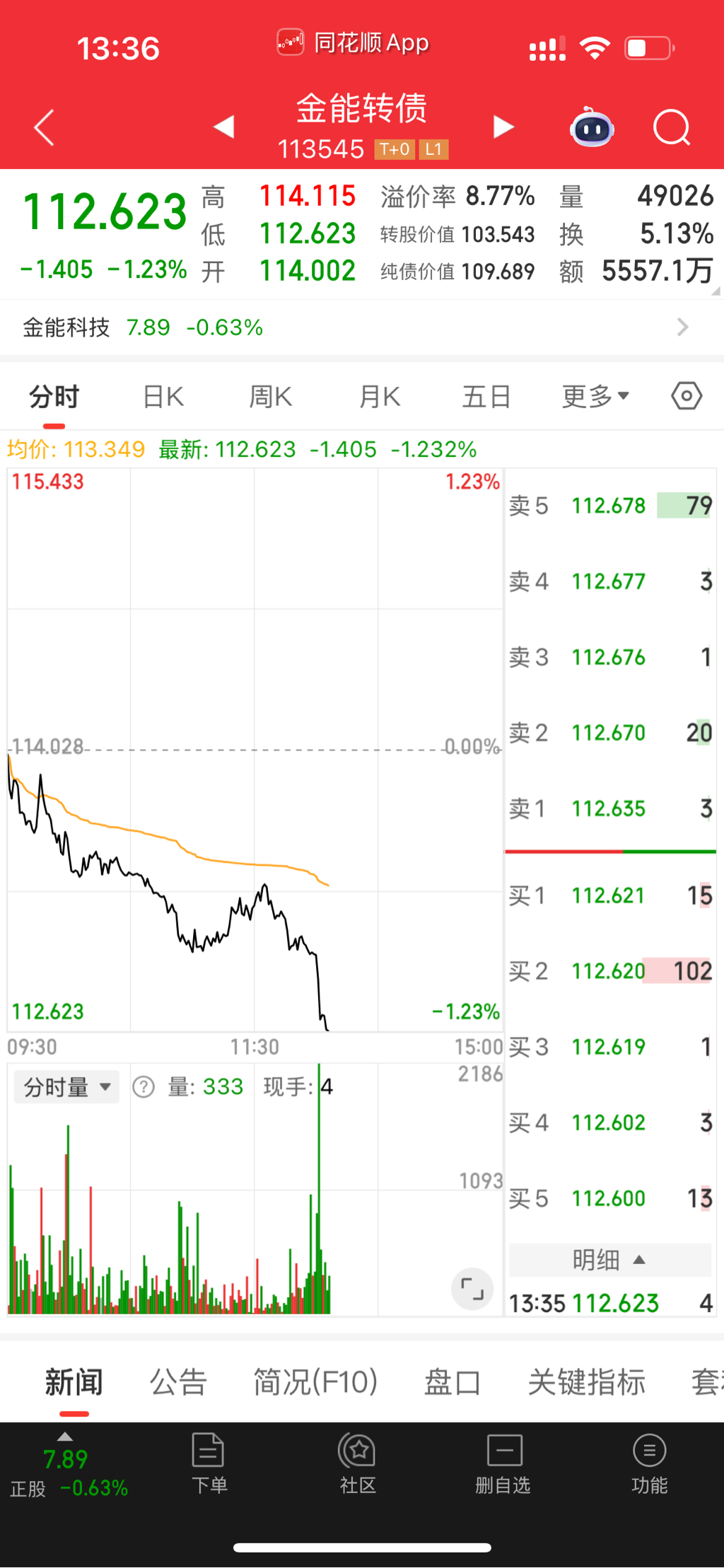Expand the 明细 trade details

tap(609, 1260)
